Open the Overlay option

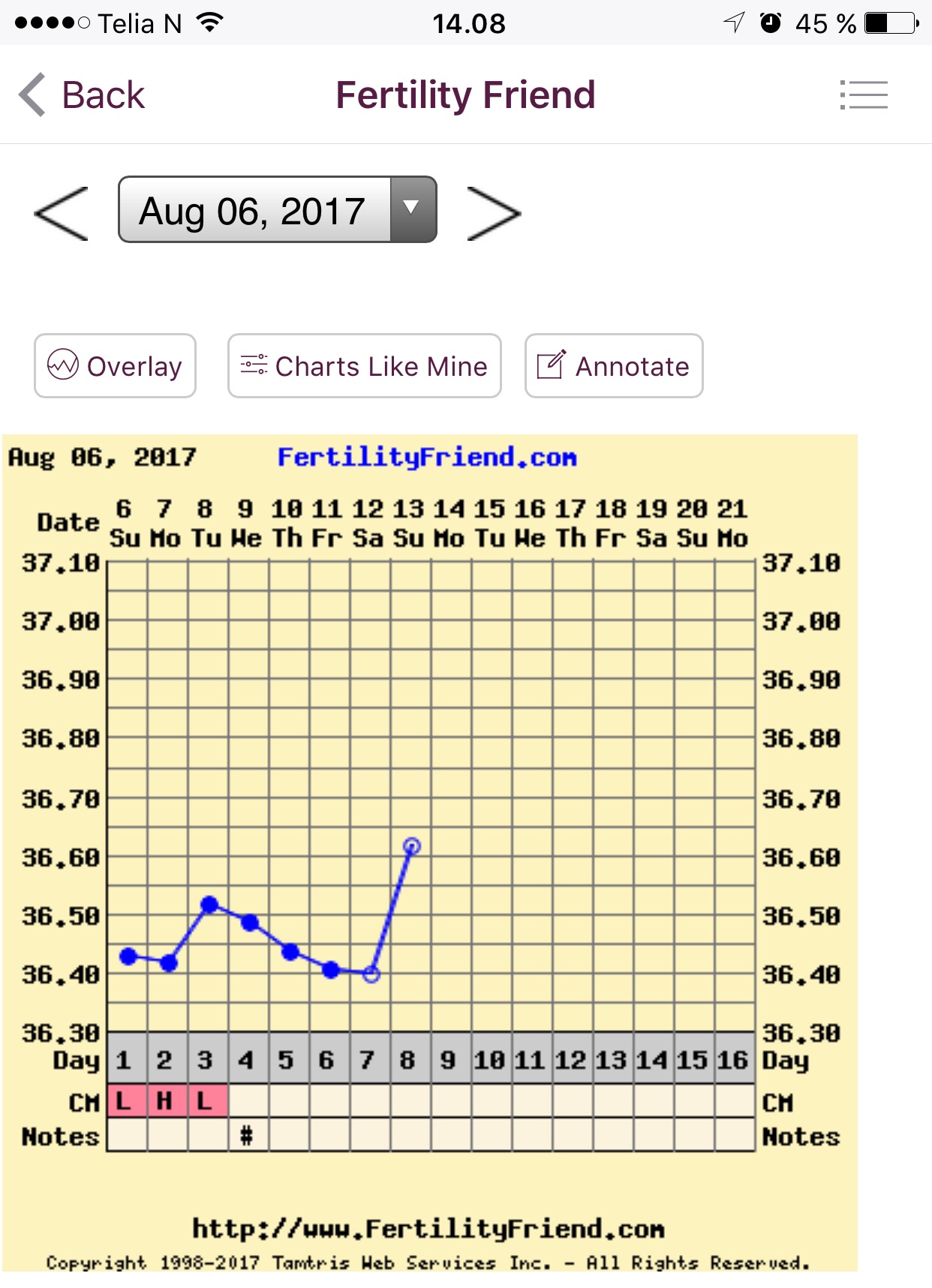click(115, 366)
